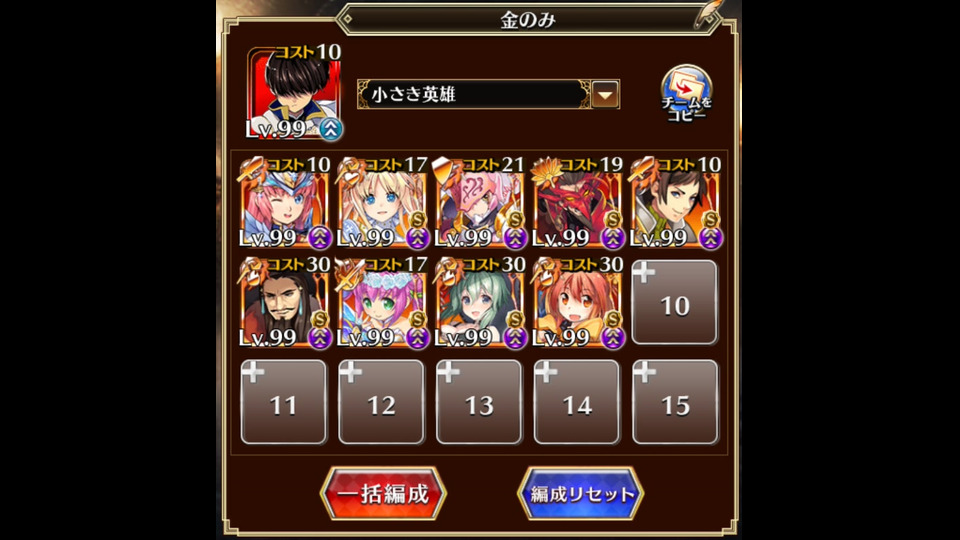This screenshot has height=540, width=960.
Task: Choose empty slot 15
Action: [x=675, y=402]
